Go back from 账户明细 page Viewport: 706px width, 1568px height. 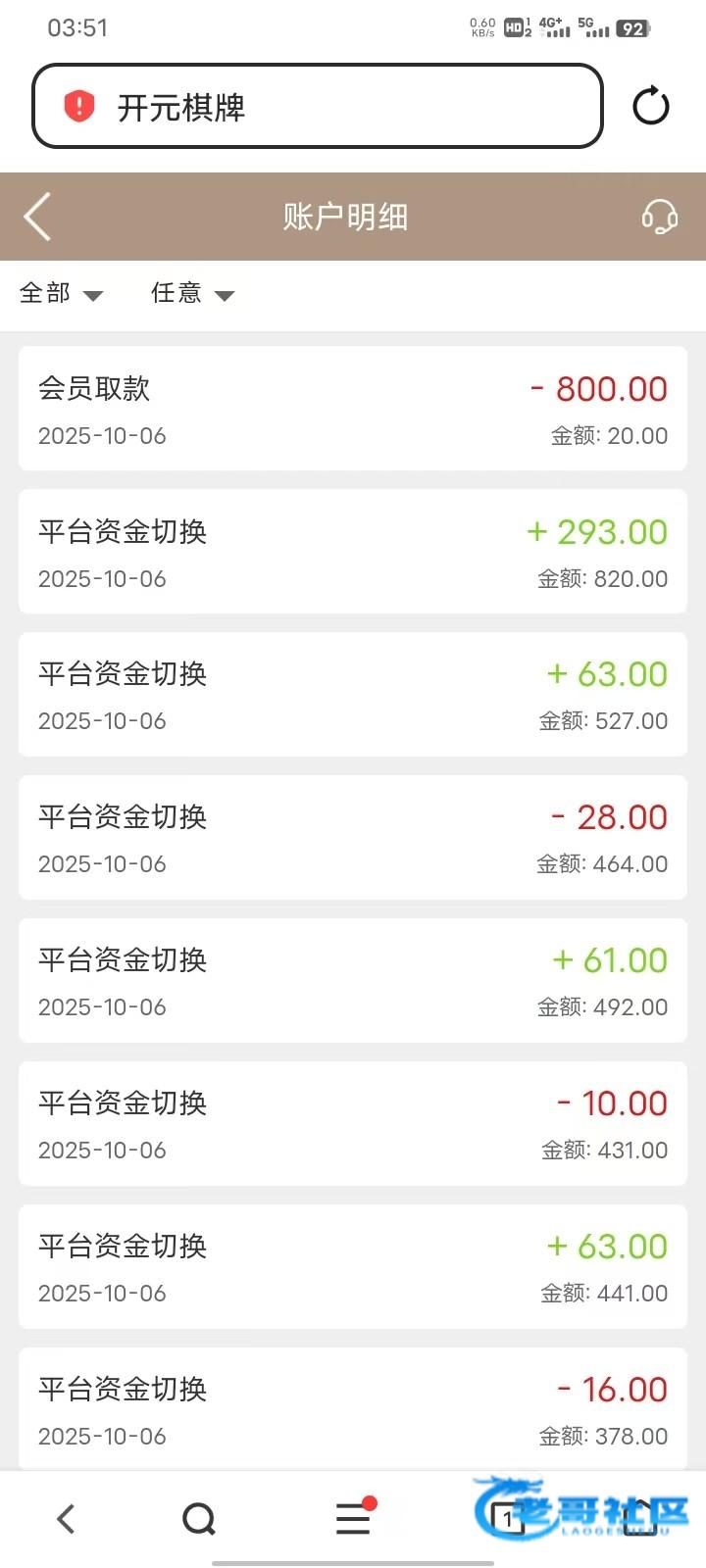37,217
